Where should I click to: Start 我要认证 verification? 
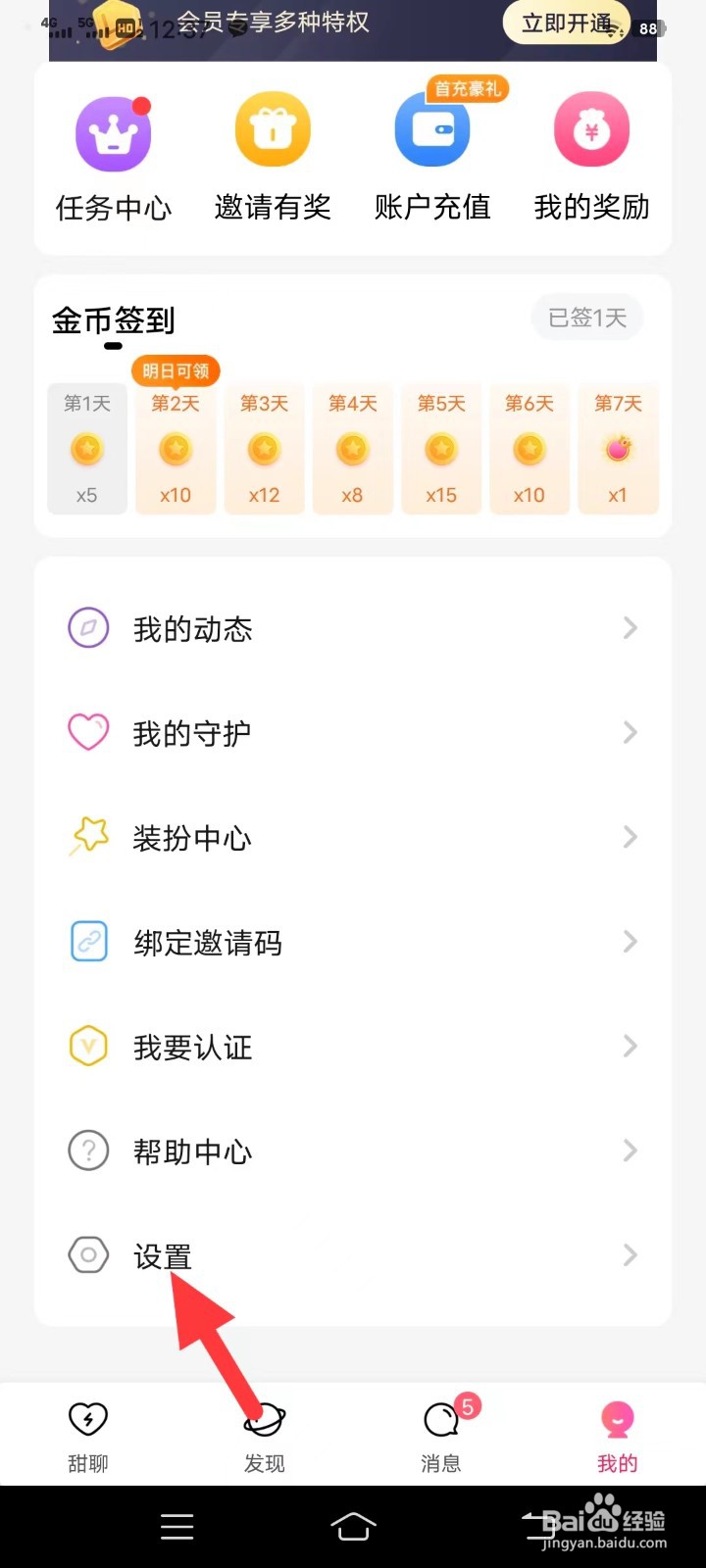353,1048
